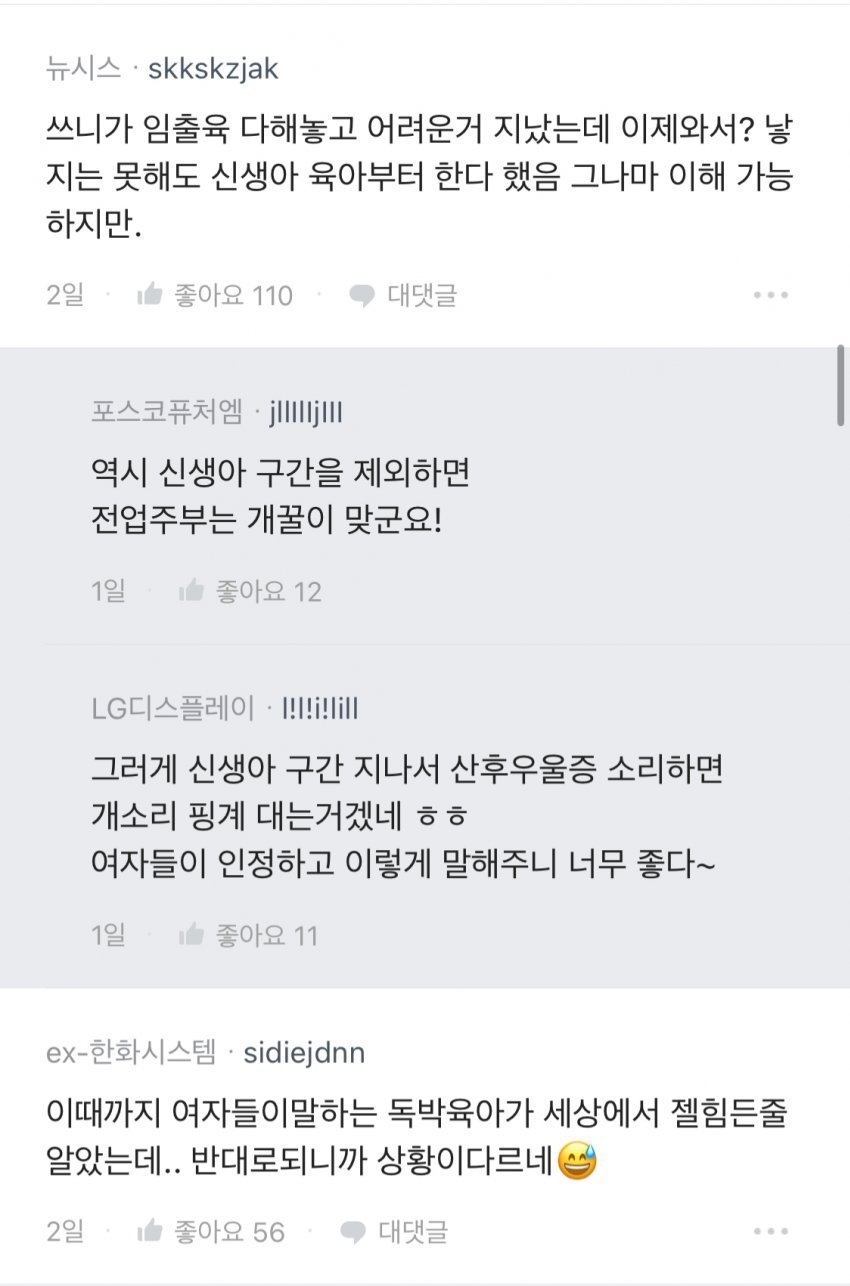Image resolution: width=850 pixels, height=1286 pixels.
Task: Open replies on sidiejdnn's comment
Action: click(x=394, y=1231)
